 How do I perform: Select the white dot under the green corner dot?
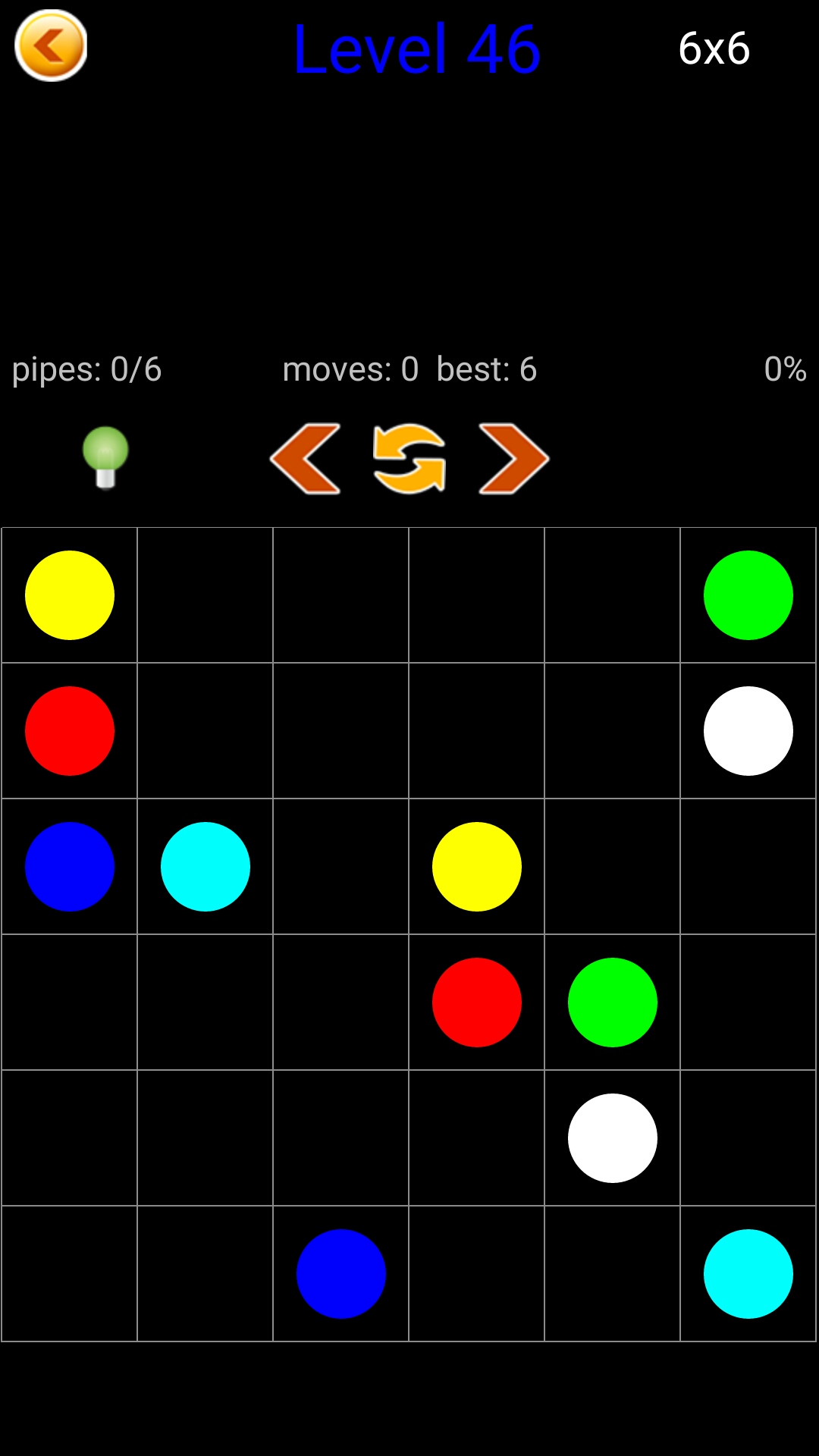748,731
